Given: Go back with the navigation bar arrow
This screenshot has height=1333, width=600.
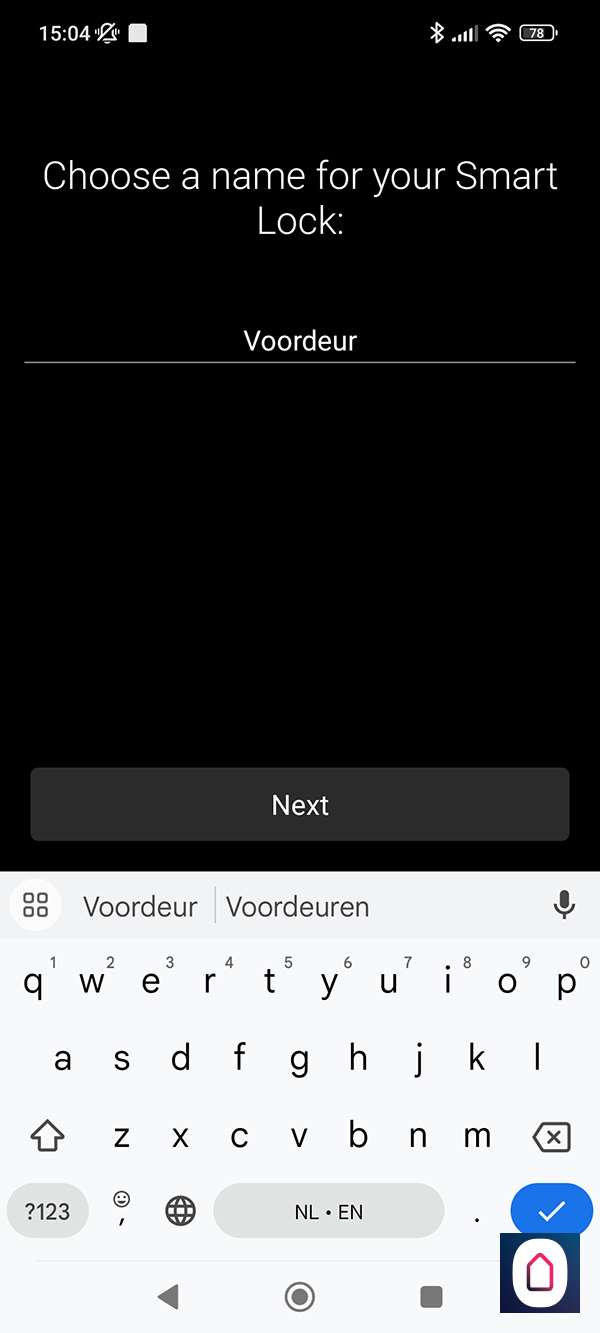Looking at the screenshot, I should click(x=168, y=1297).
